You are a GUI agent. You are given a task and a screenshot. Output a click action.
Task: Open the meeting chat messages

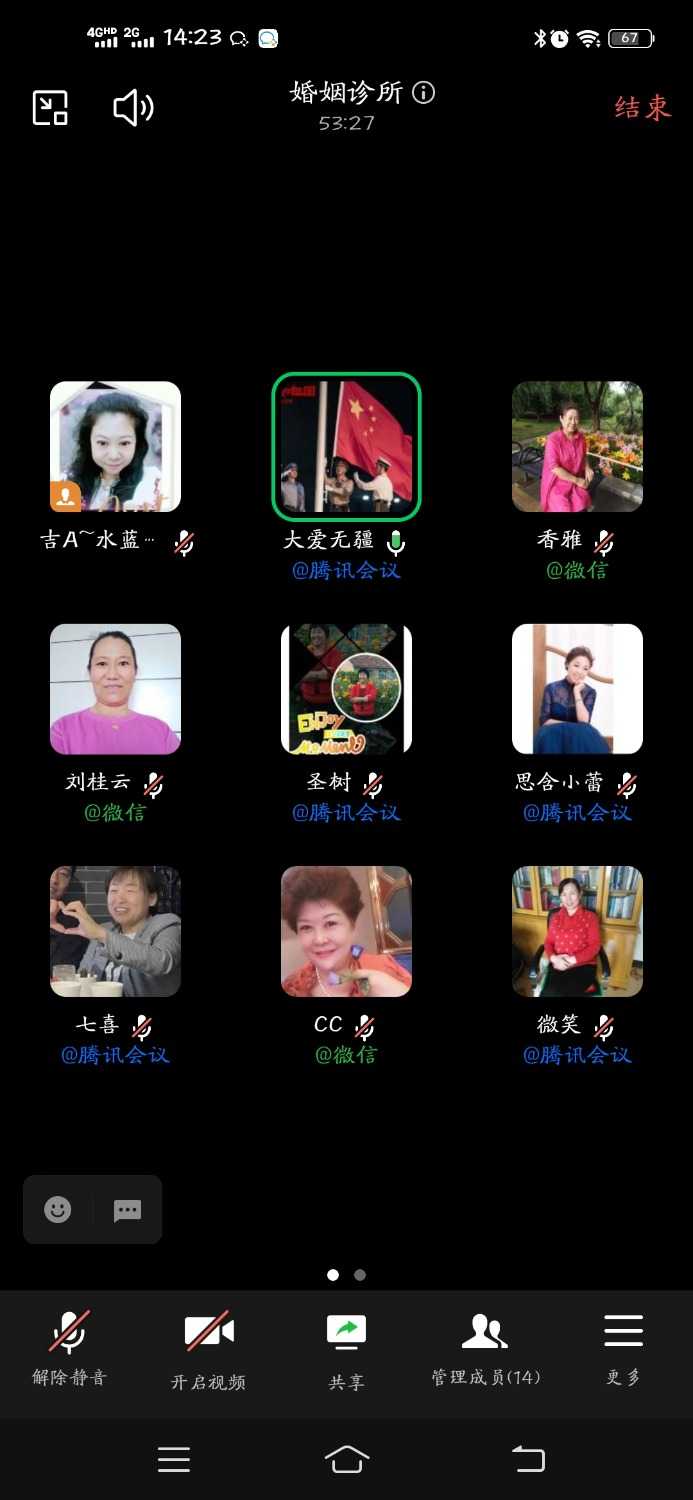(x=127, y=1210)
